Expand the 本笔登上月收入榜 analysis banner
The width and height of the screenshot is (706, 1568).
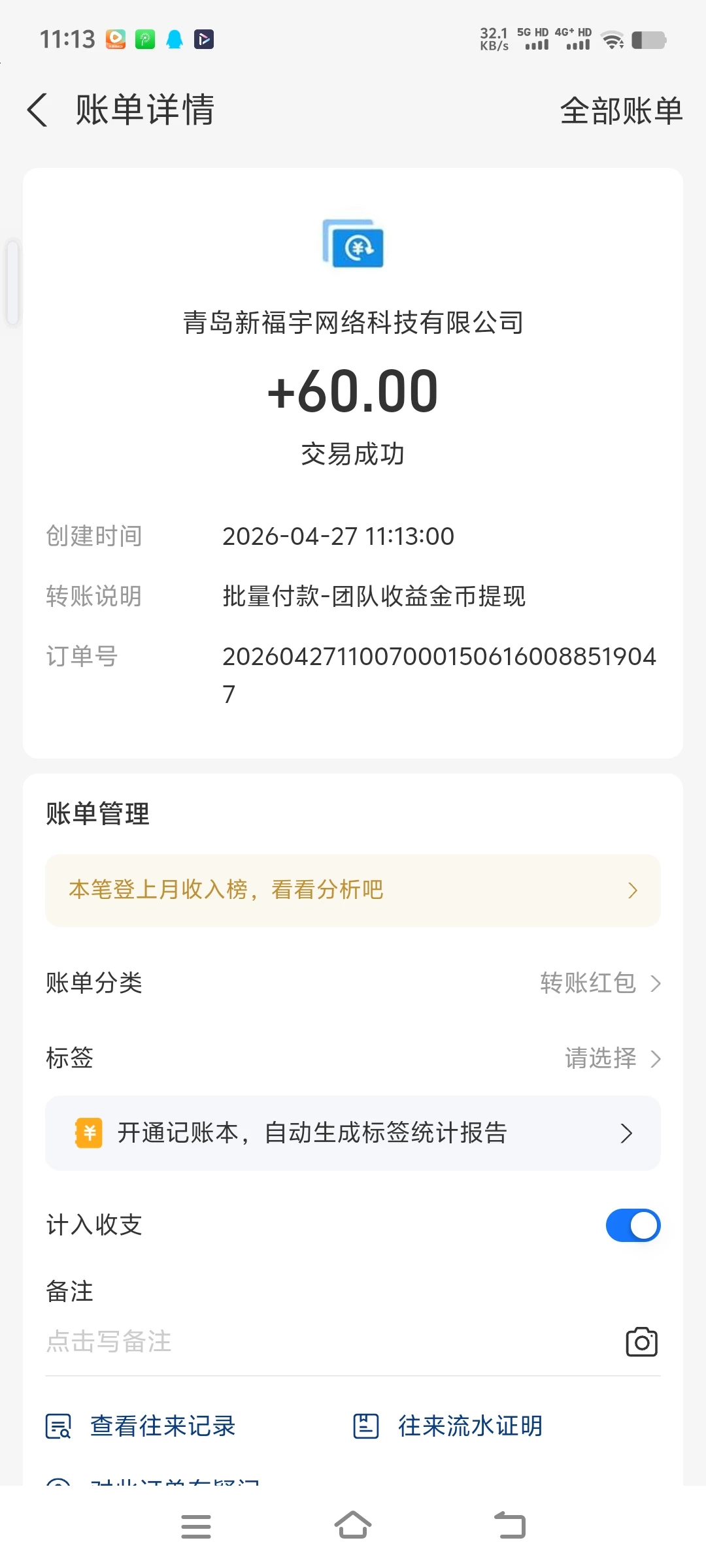point(353,890)
